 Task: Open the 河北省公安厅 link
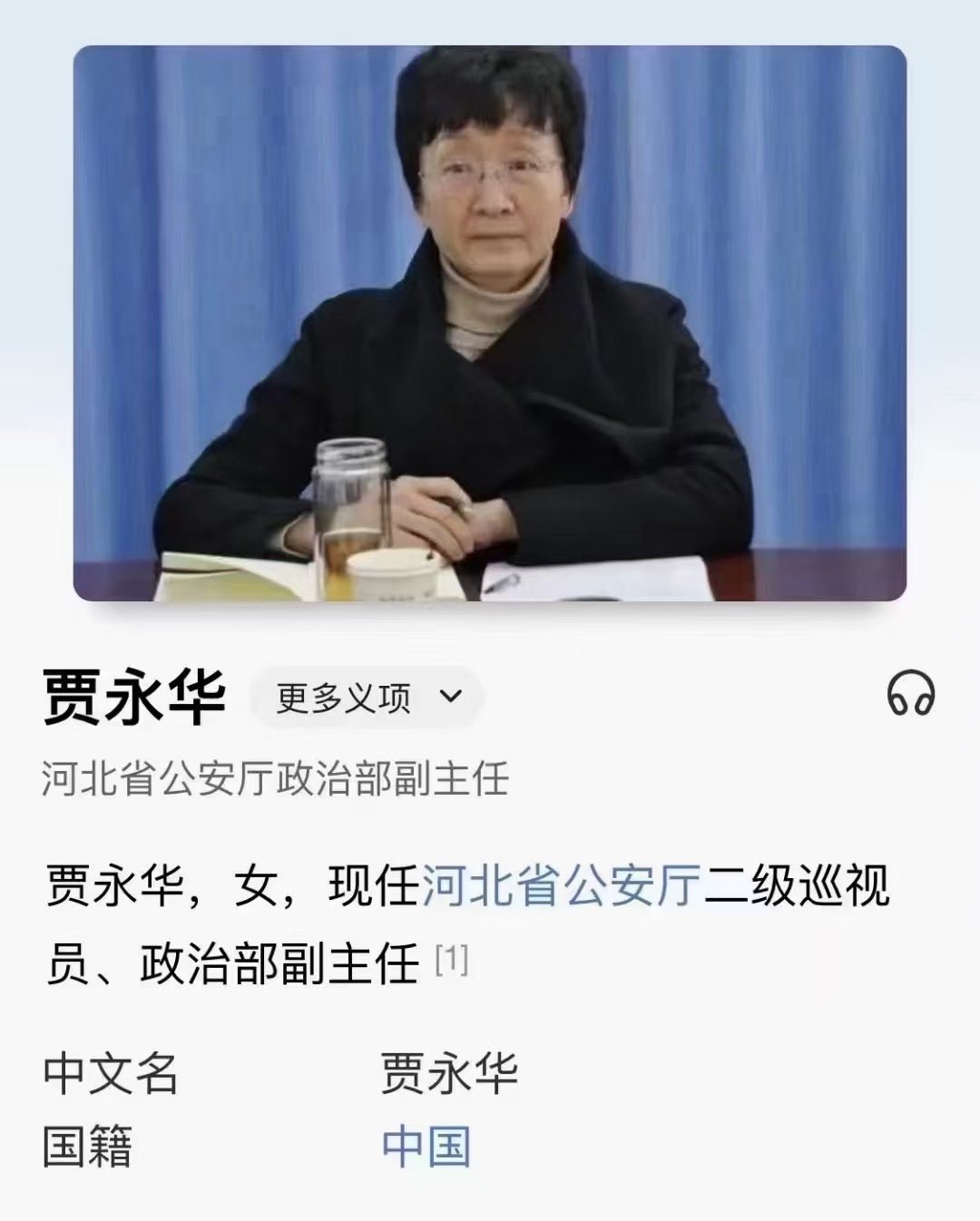pos(562,886)
